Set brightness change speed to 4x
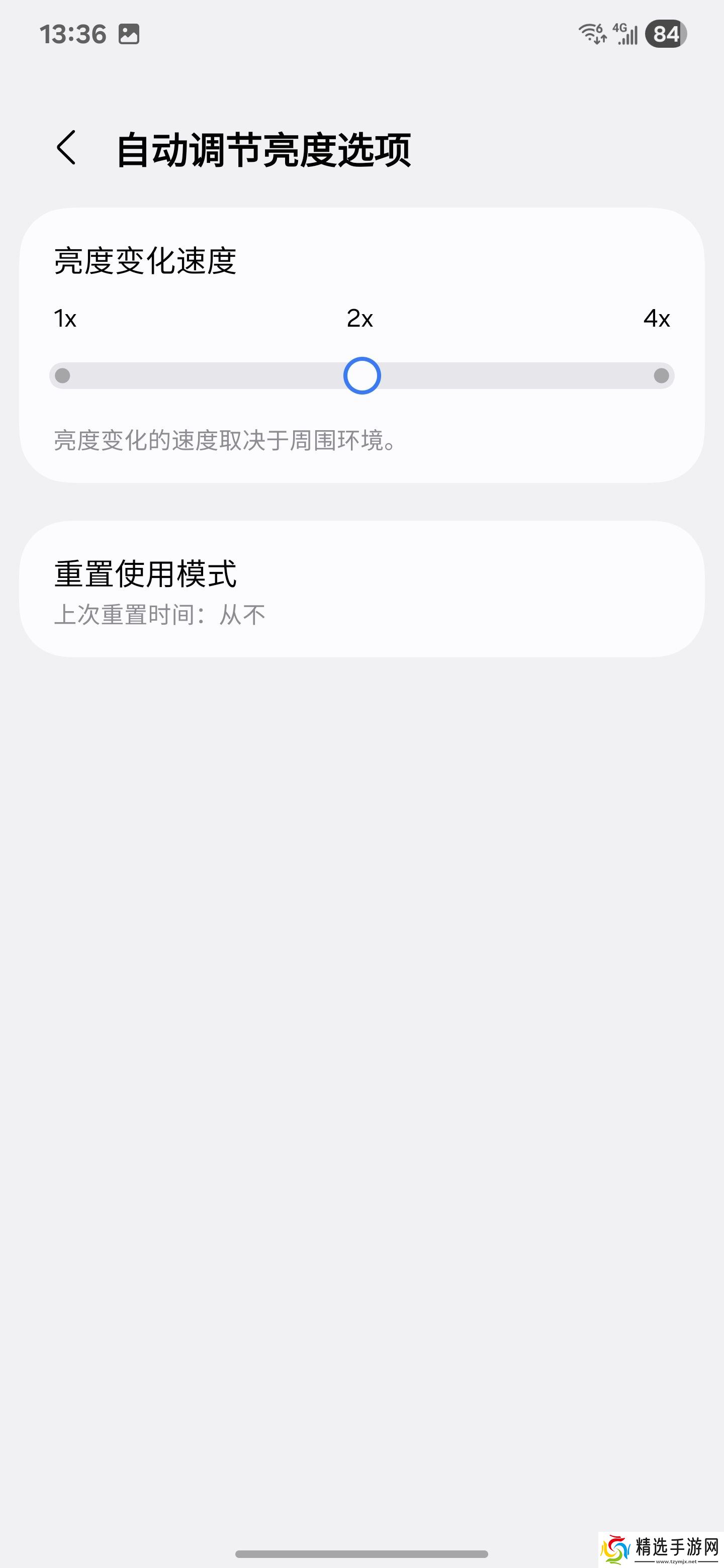Screen dimensions: 724x1568 click(661, 375)
